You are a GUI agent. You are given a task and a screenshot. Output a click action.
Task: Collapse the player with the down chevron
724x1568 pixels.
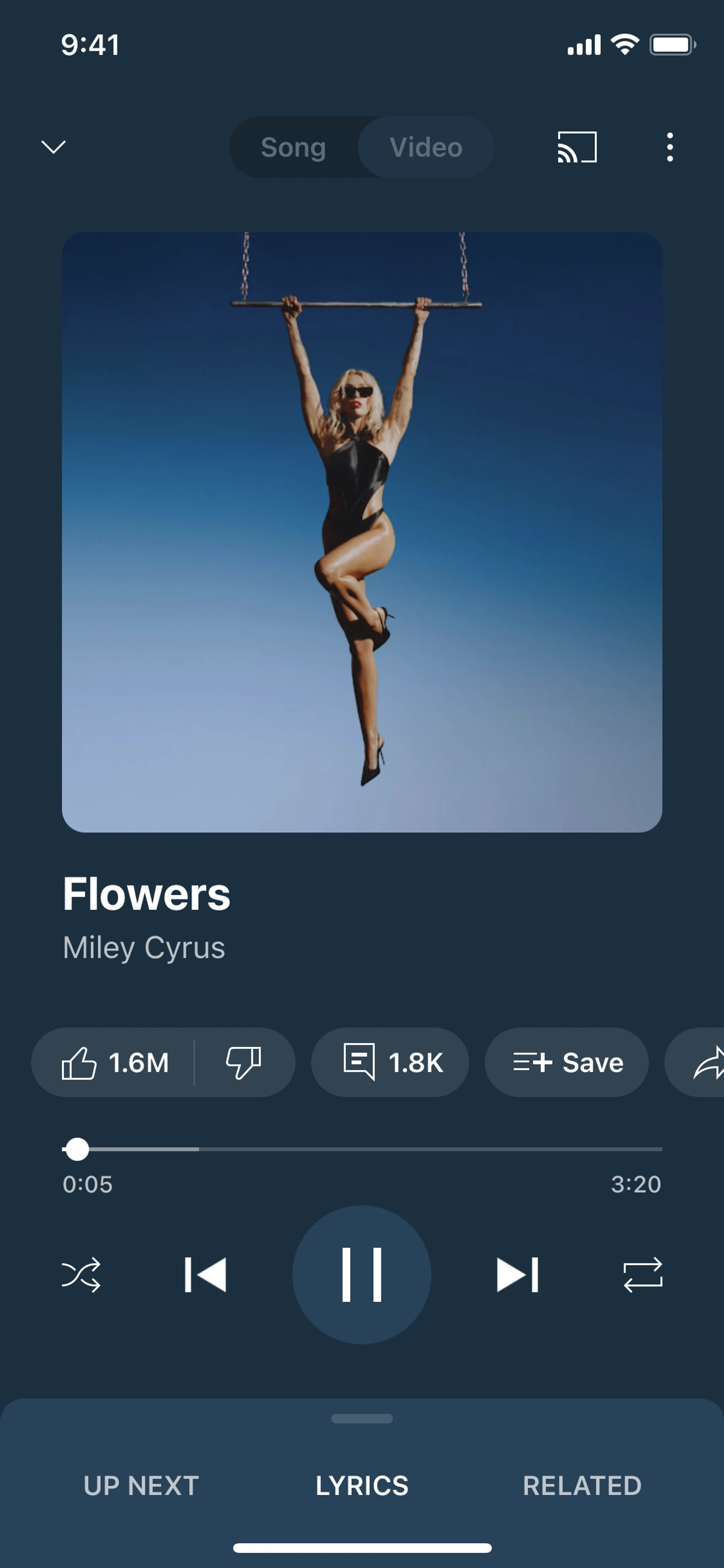pos(54,147)
